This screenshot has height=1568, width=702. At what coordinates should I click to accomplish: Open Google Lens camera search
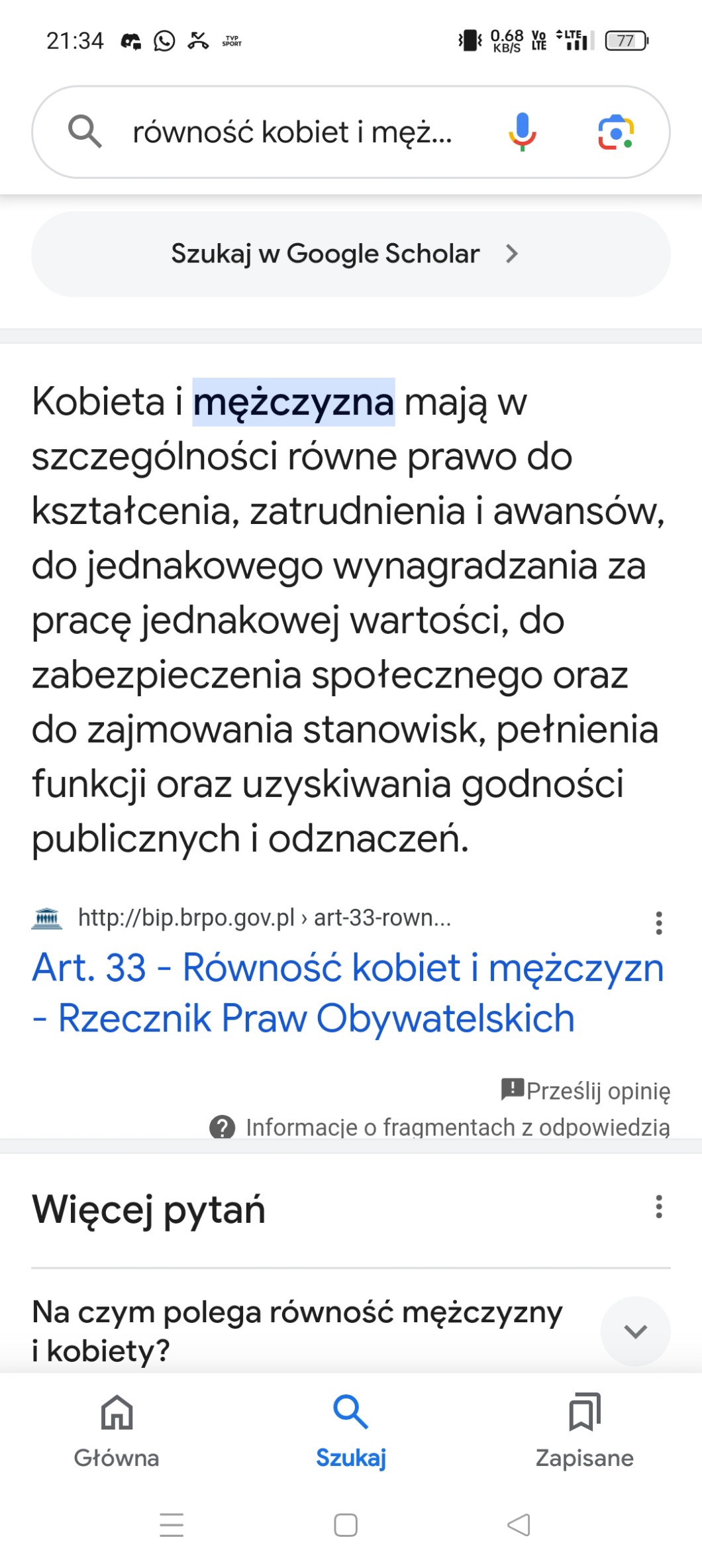click(616, 132)
